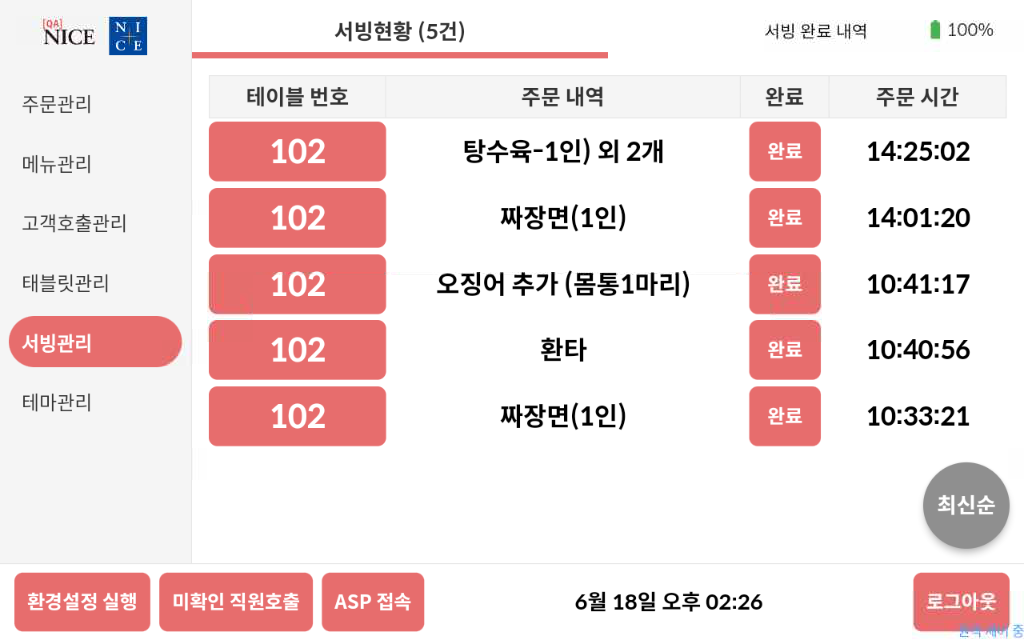The width and height of the screenshot is (1024, 640).
Task: Go to 메뉴관리 section
Action: 57,164
